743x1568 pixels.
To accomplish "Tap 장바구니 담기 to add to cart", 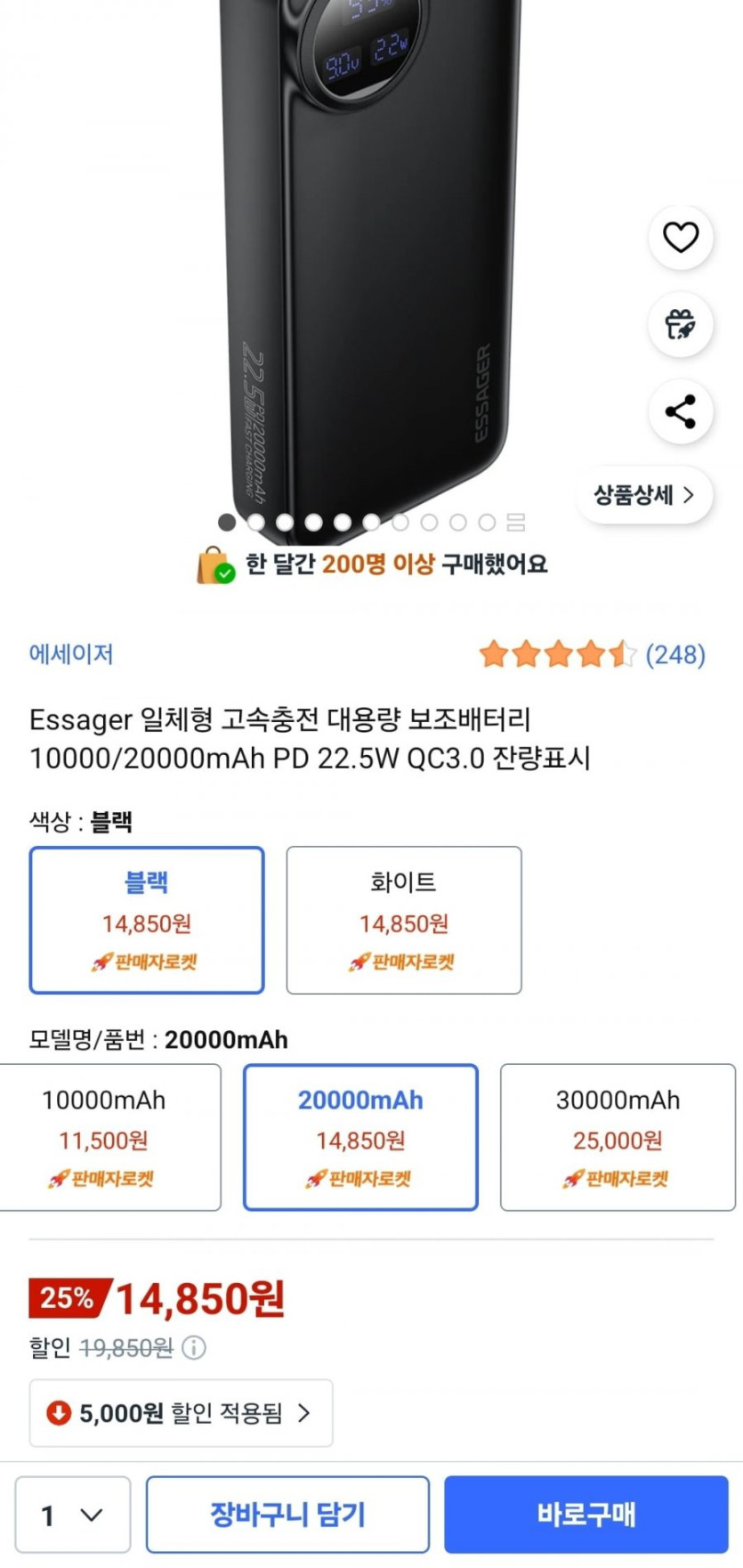I will point(287,1515).
